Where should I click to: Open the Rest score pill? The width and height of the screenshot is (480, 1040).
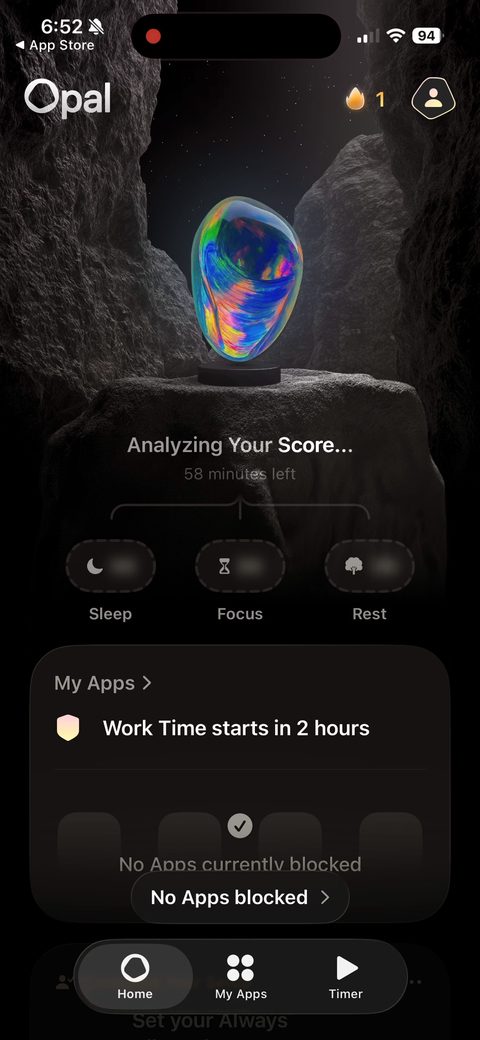coord(369,566)
